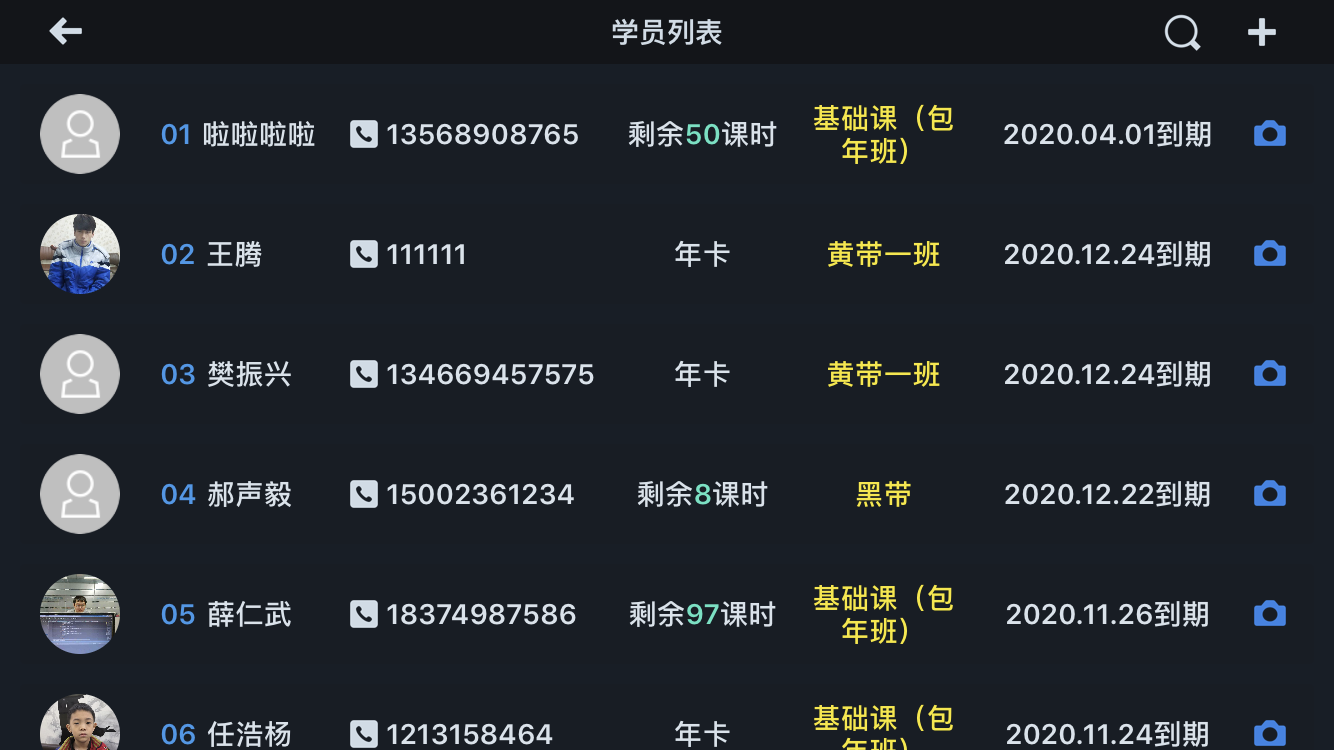Capture a photo for 郝声毅
The width and height of the screenshot is (1334, 750).
point(1269,494)
